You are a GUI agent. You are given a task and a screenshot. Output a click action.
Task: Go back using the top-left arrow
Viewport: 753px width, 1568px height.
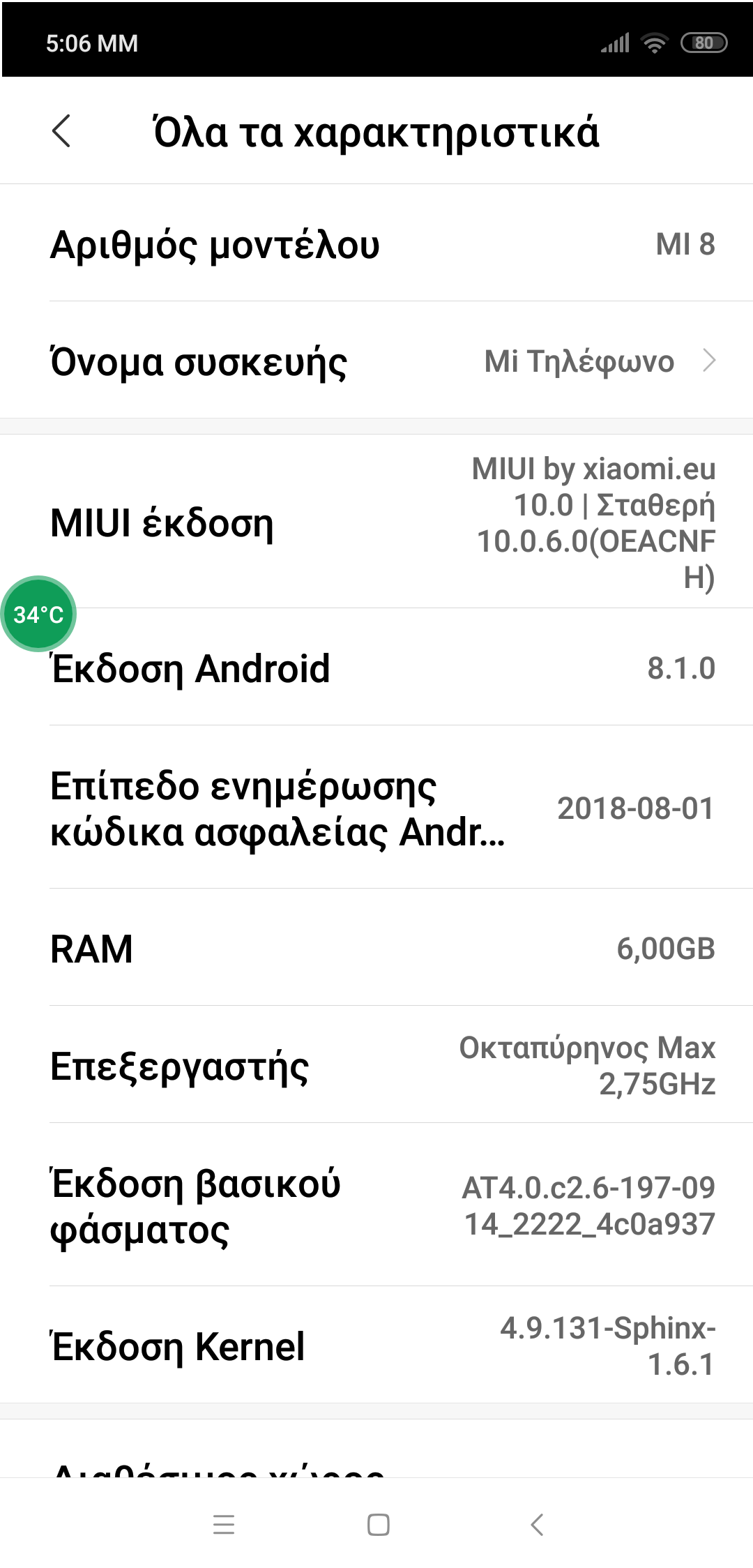61,131
